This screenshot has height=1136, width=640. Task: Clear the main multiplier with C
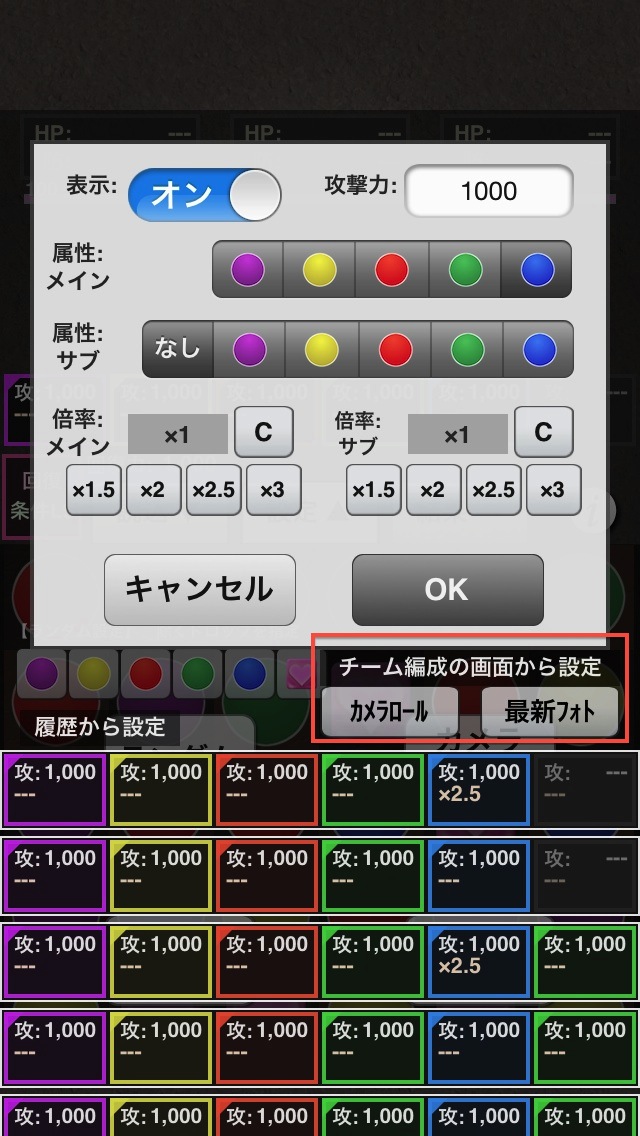click(264, 432)
